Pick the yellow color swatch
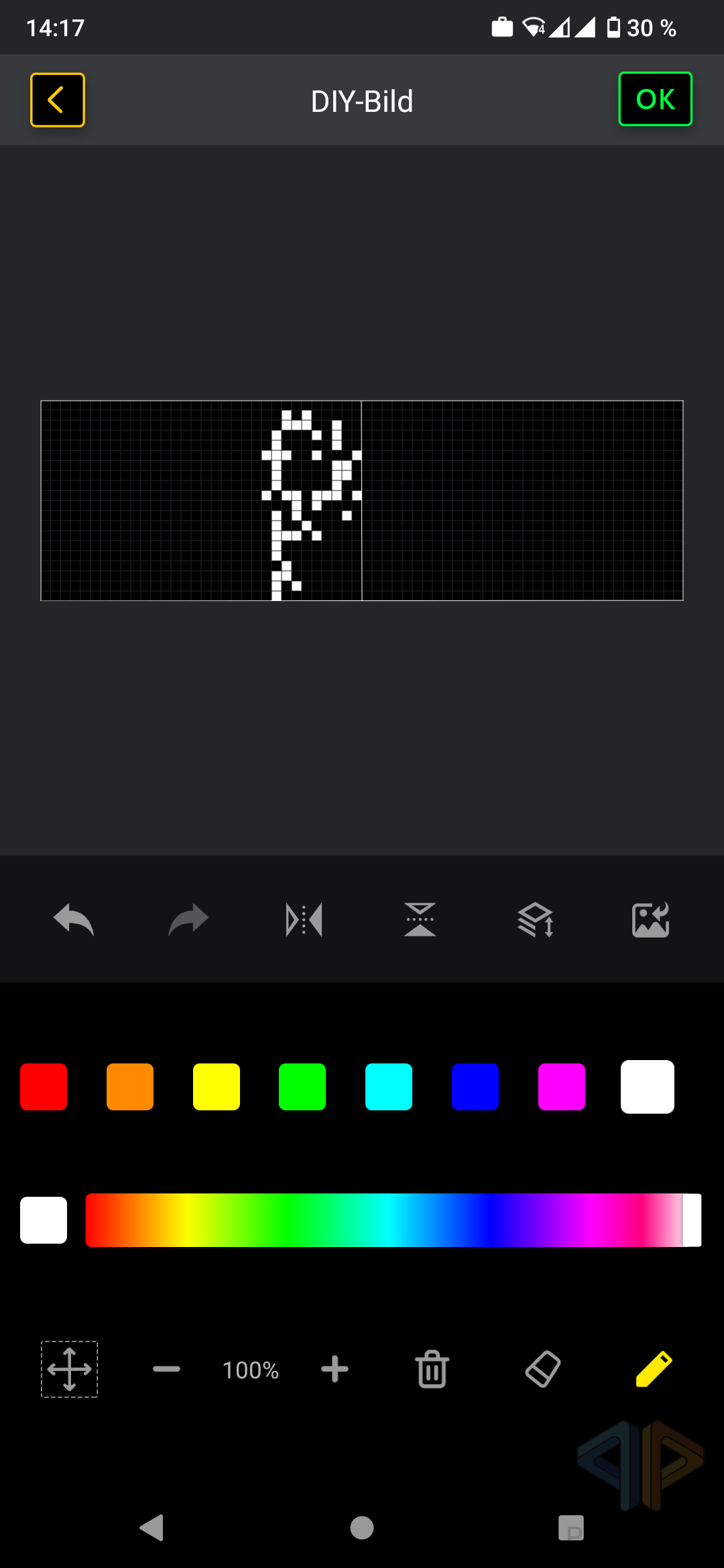724x1568 pixels. pyautogui.click(x=217, y=1087)
